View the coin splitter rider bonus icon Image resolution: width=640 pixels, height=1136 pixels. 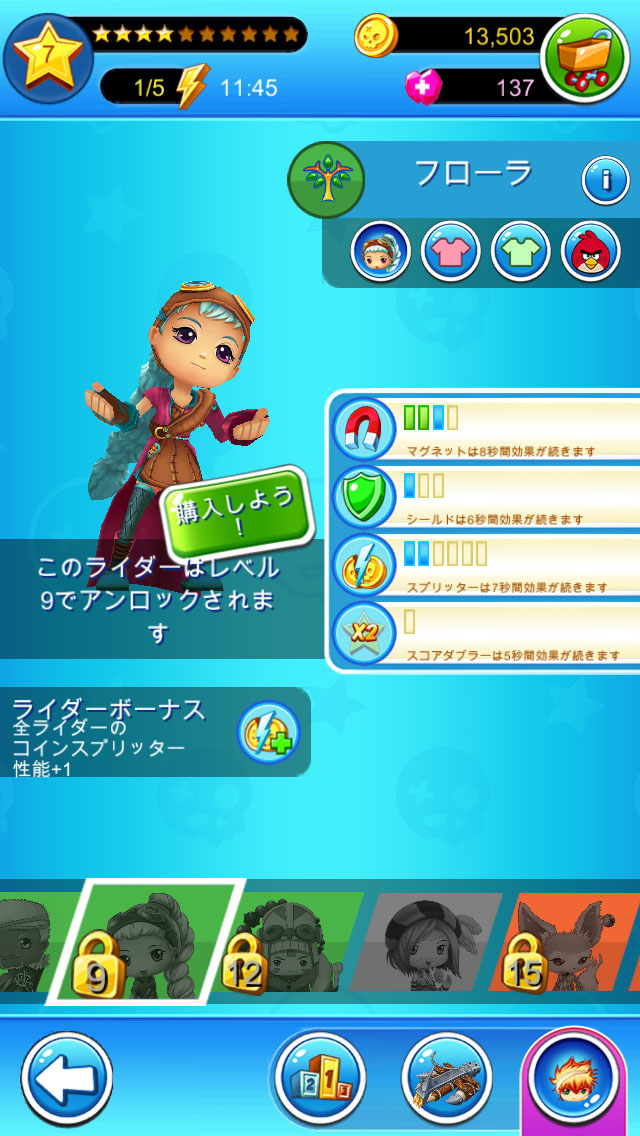coord(269,733)
